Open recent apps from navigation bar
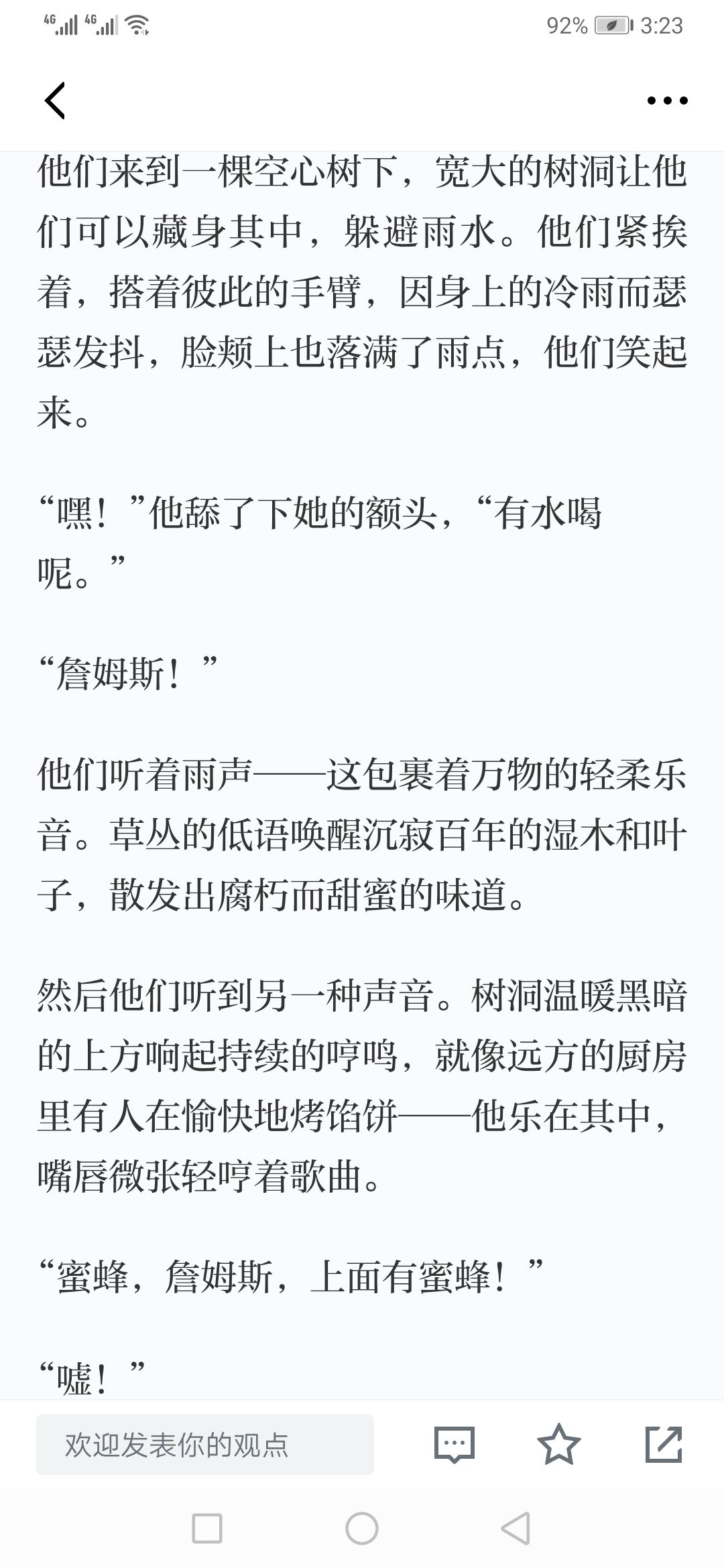The image size is (724, 1568). pos(207,1529)
